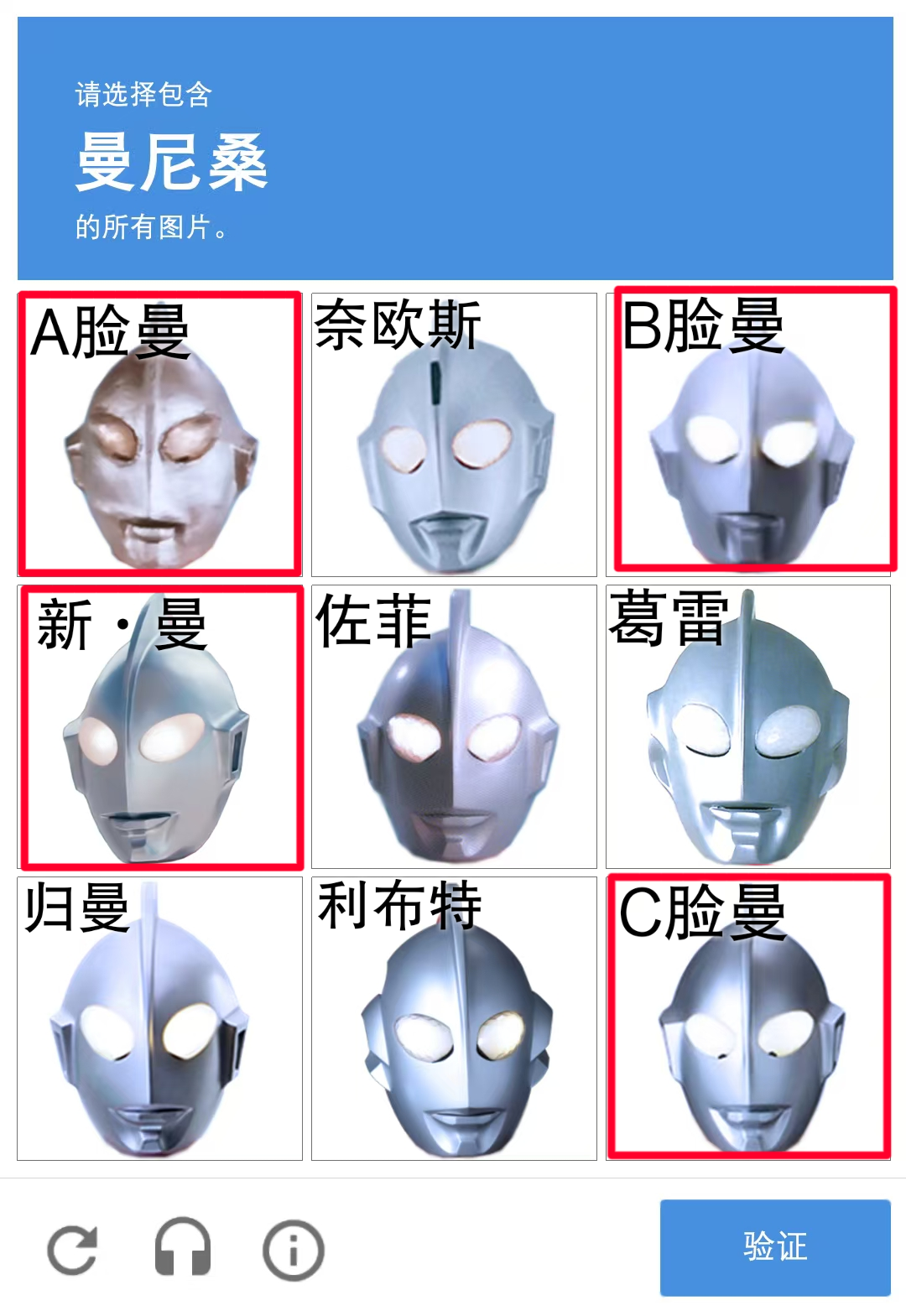
Task: Pick the 归曼 image tile
Action: pyautogui.click(x=159, y=1018)
